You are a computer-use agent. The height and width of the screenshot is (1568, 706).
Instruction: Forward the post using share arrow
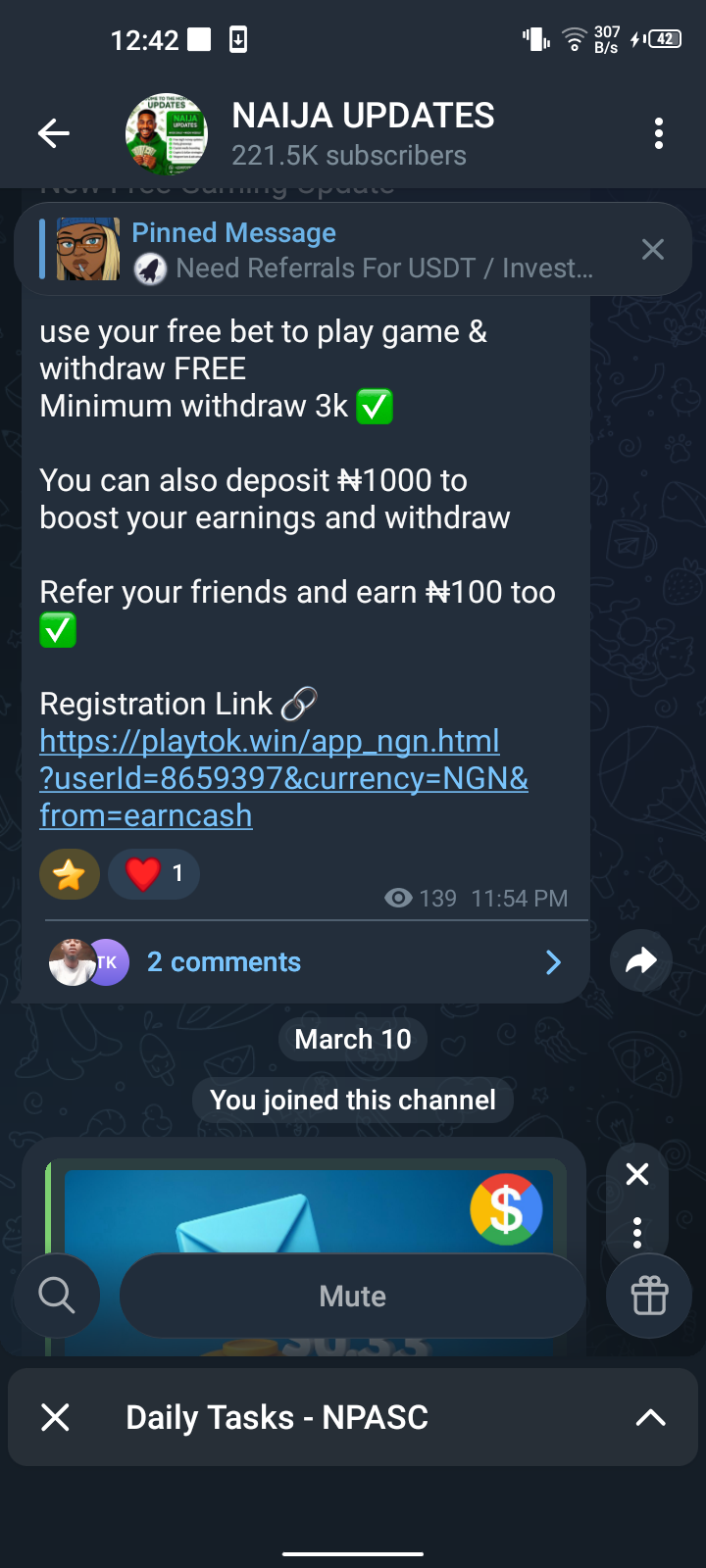pyautogui.click(x=641, y=961)
